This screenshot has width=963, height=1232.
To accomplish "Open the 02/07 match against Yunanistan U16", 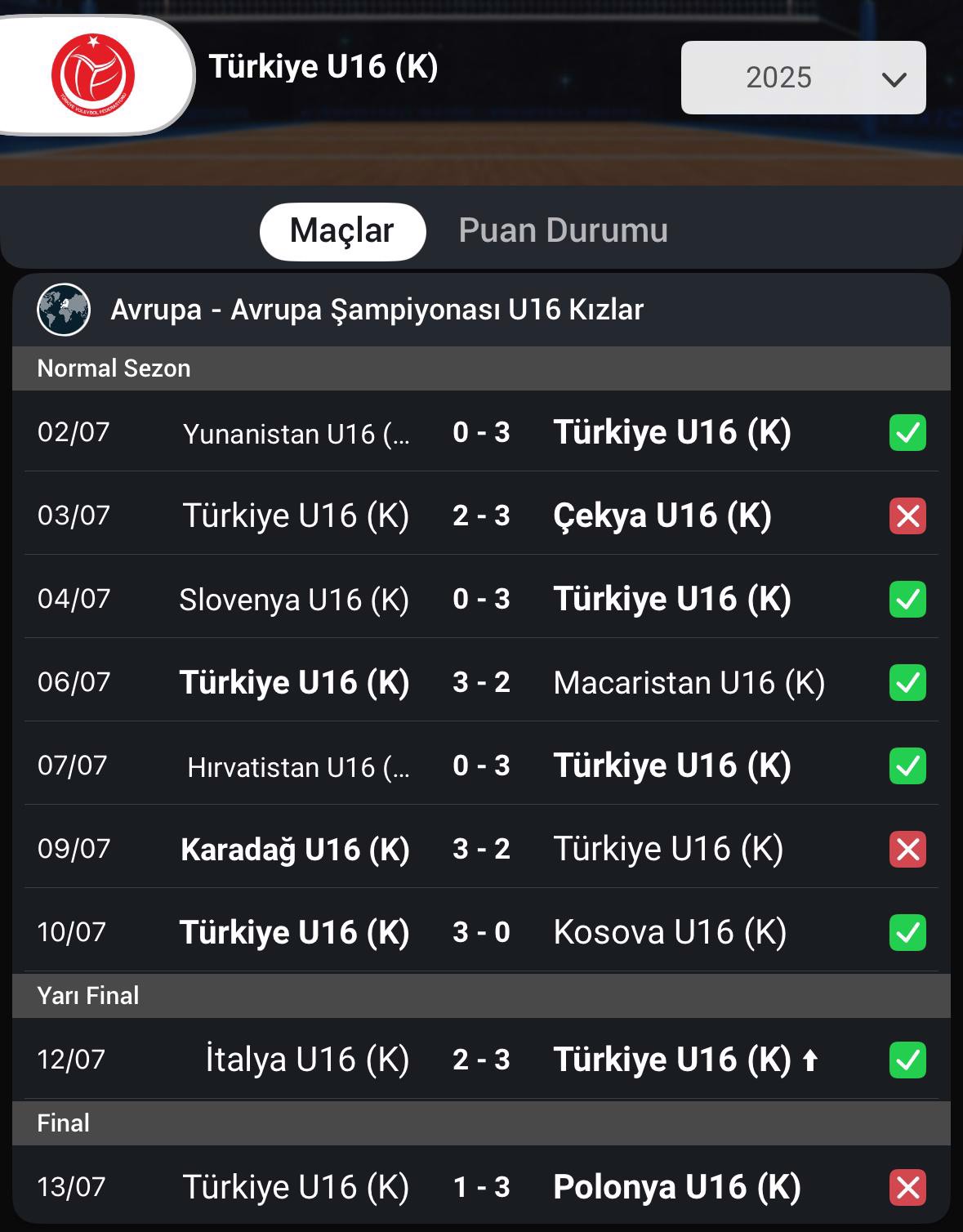I will [481, 432].
